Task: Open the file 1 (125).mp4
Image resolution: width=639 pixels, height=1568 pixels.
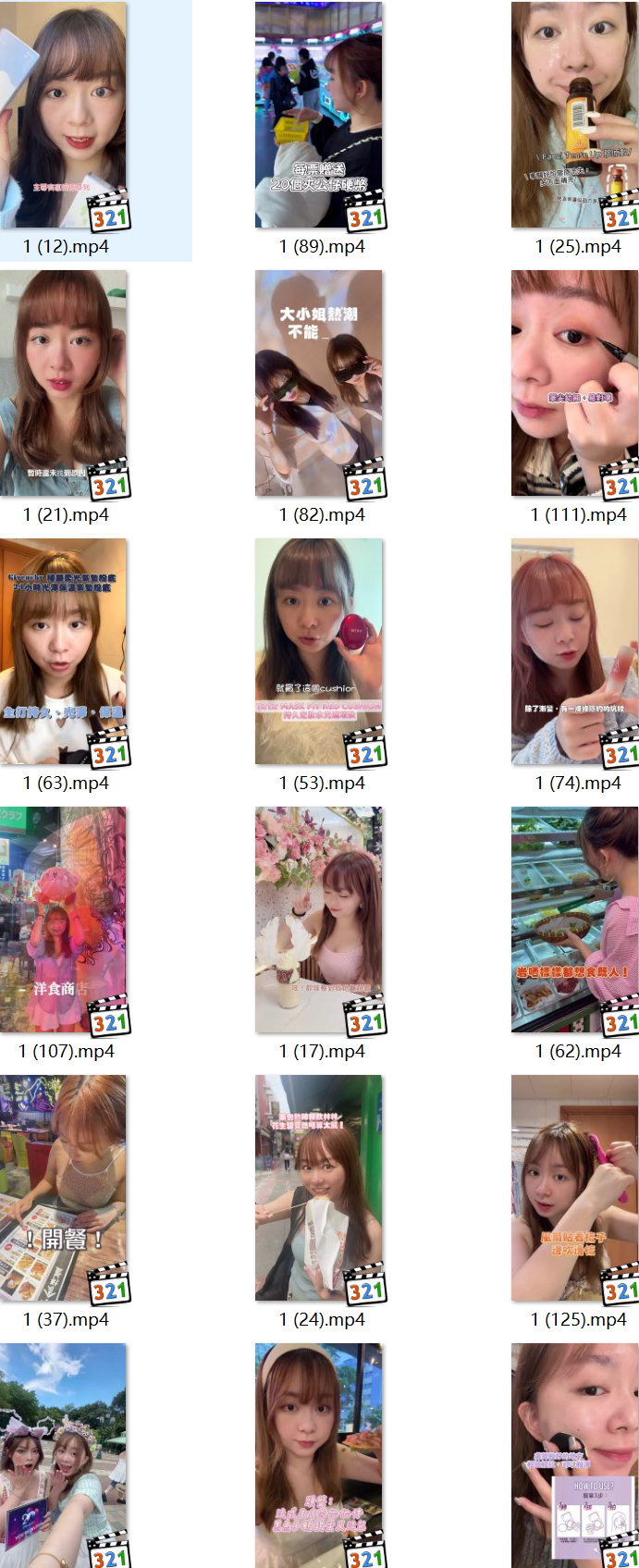Action: 575,1189
